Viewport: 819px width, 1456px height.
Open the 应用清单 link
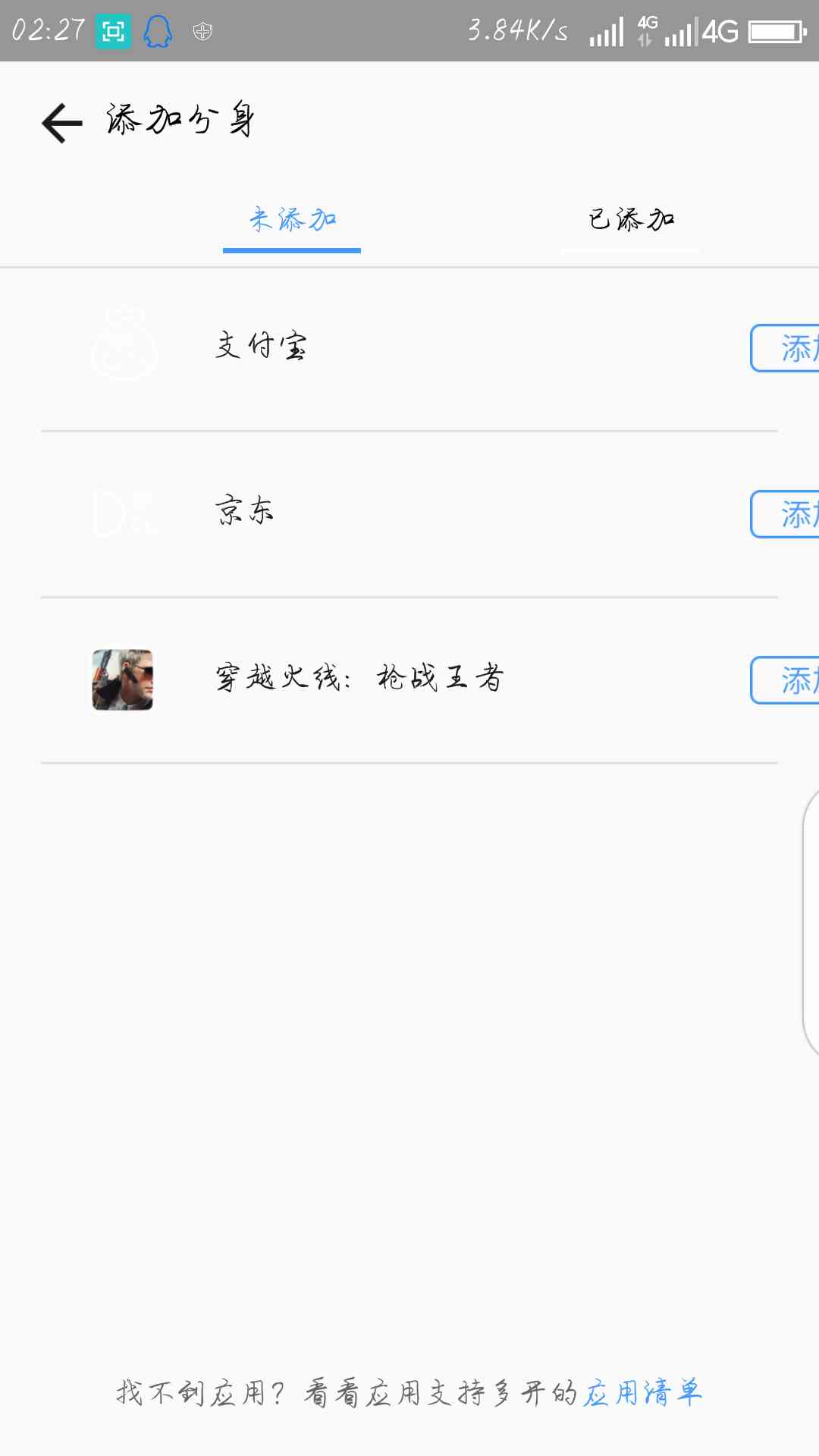(643, 1393)
